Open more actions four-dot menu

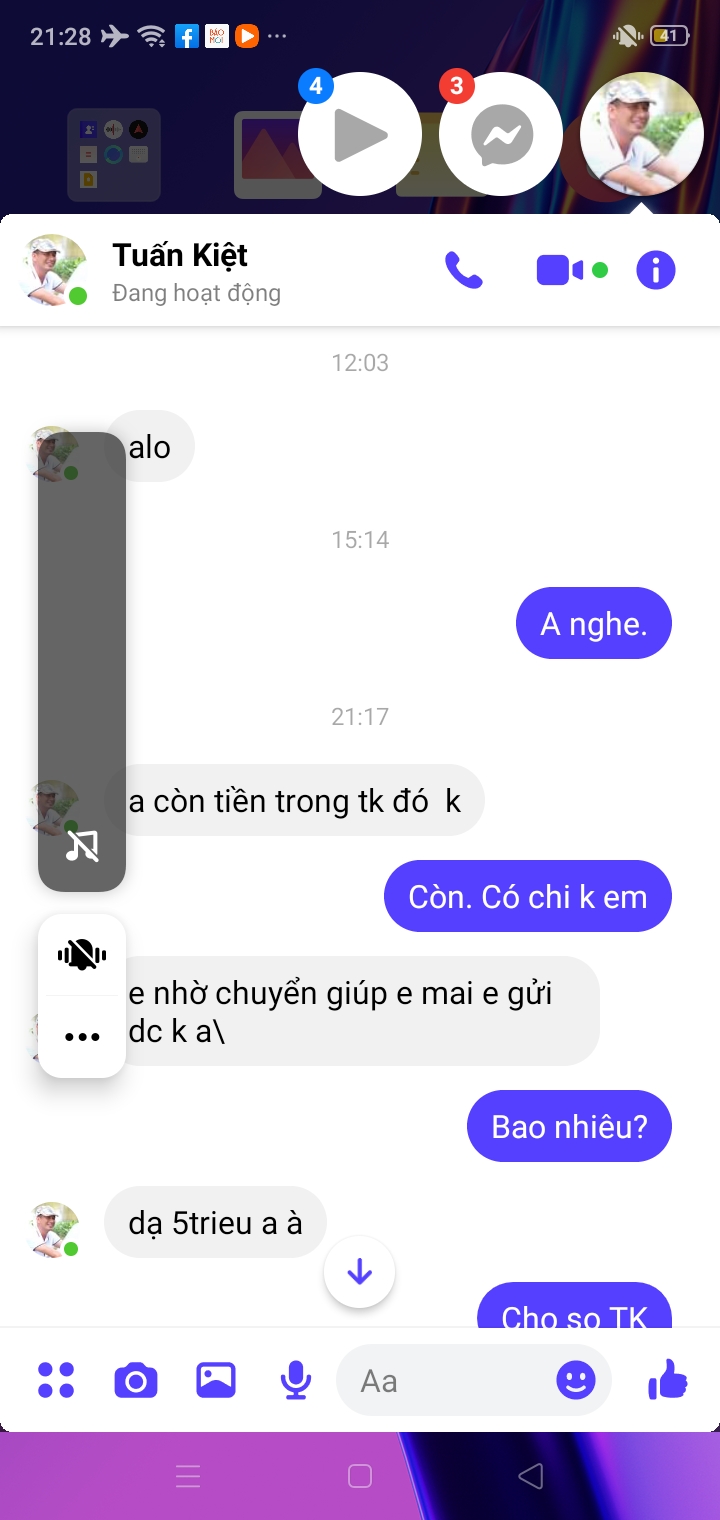(x=56, y=1381)
